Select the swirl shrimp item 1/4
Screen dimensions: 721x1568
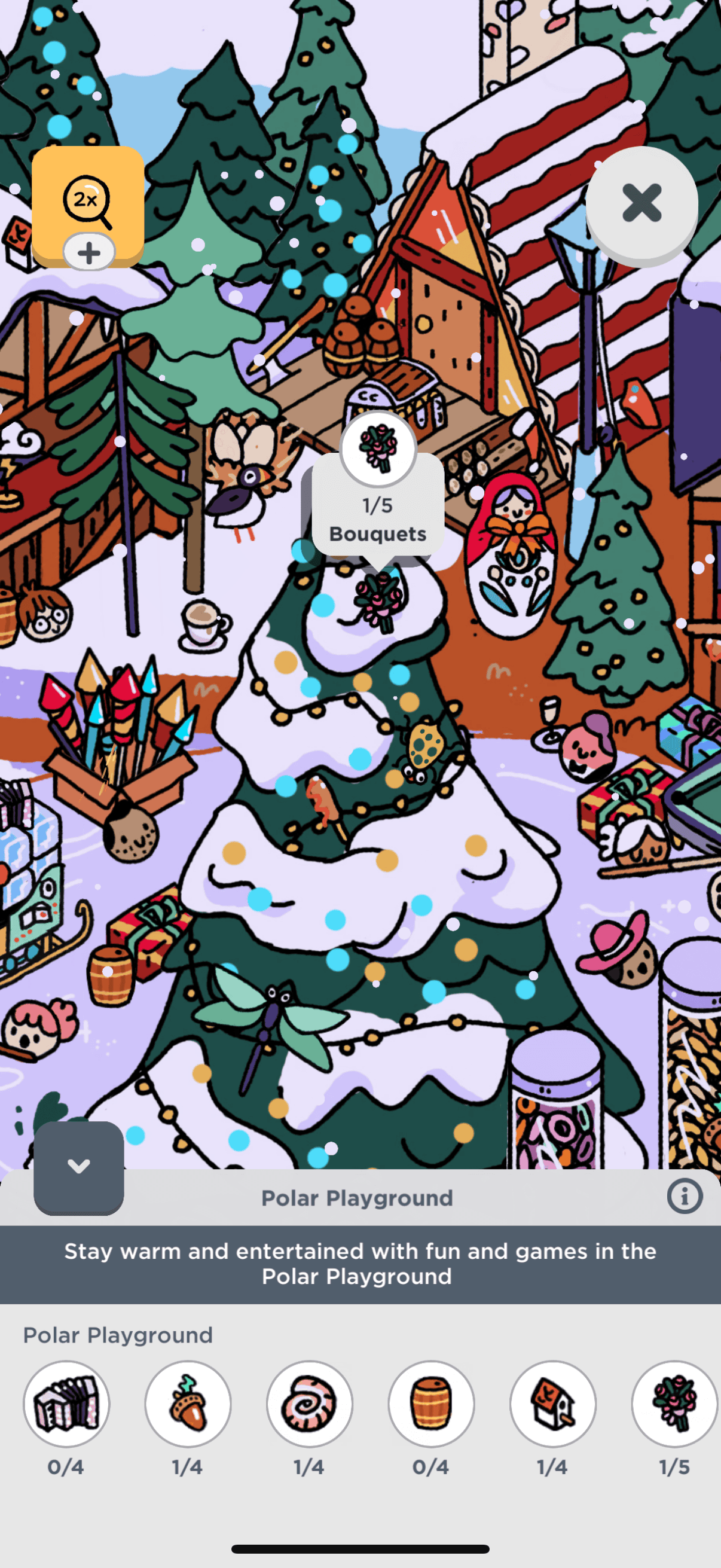pyautogui.click(x=310, y=1403)
